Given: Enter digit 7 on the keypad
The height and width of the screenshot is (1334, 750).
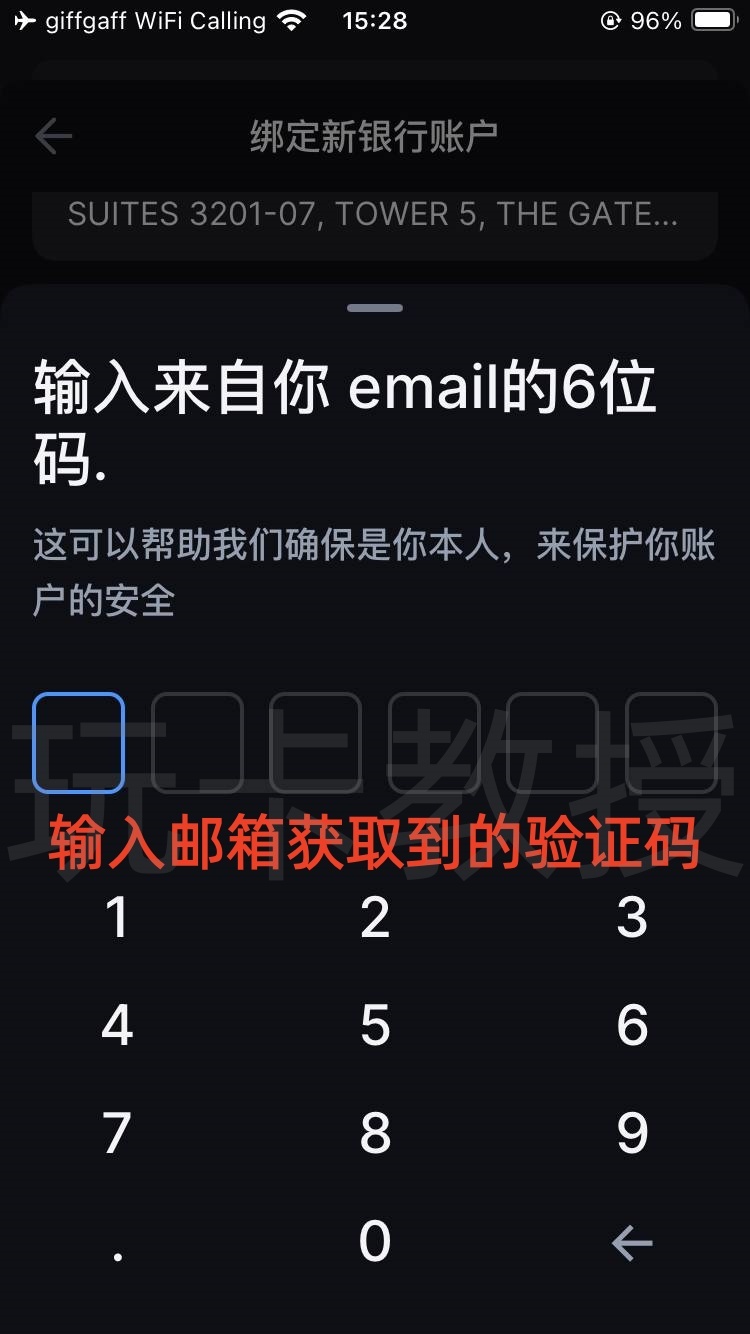Looking at the screenshot, I should (x=117, y=1134).
